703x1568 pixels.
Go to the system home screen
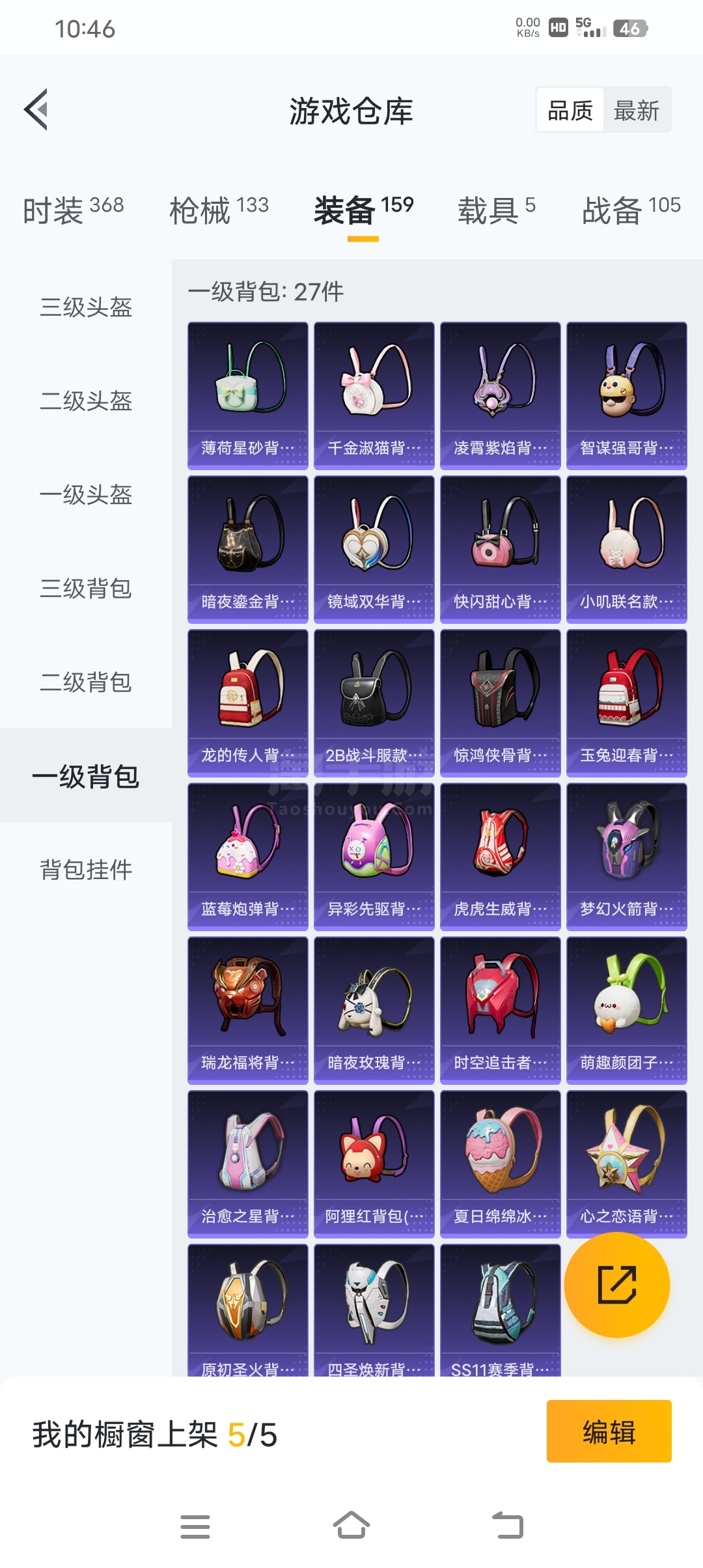coord(351,1526)
